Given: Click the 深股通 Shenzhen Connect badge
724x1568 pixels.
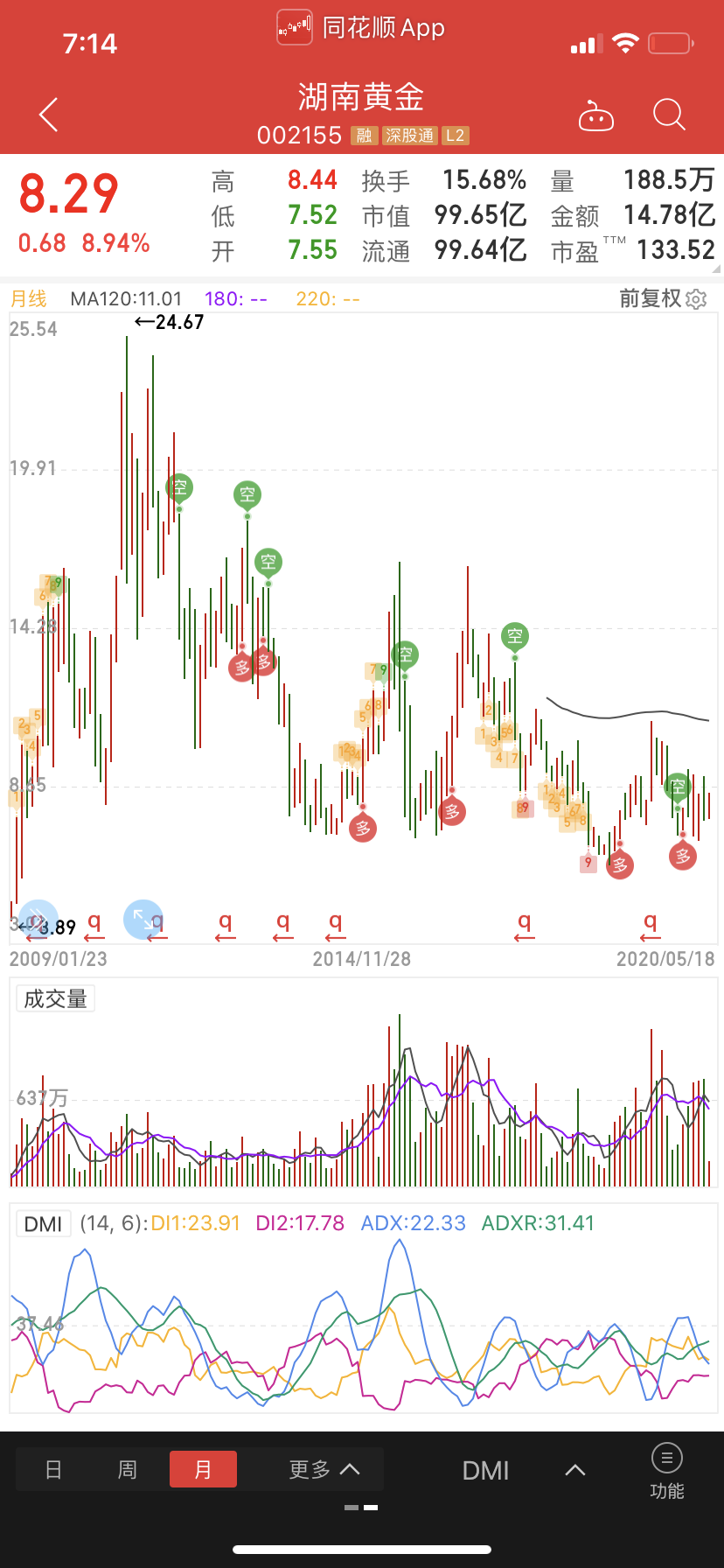Looking at the screenshot, I should tap(411, 136).
